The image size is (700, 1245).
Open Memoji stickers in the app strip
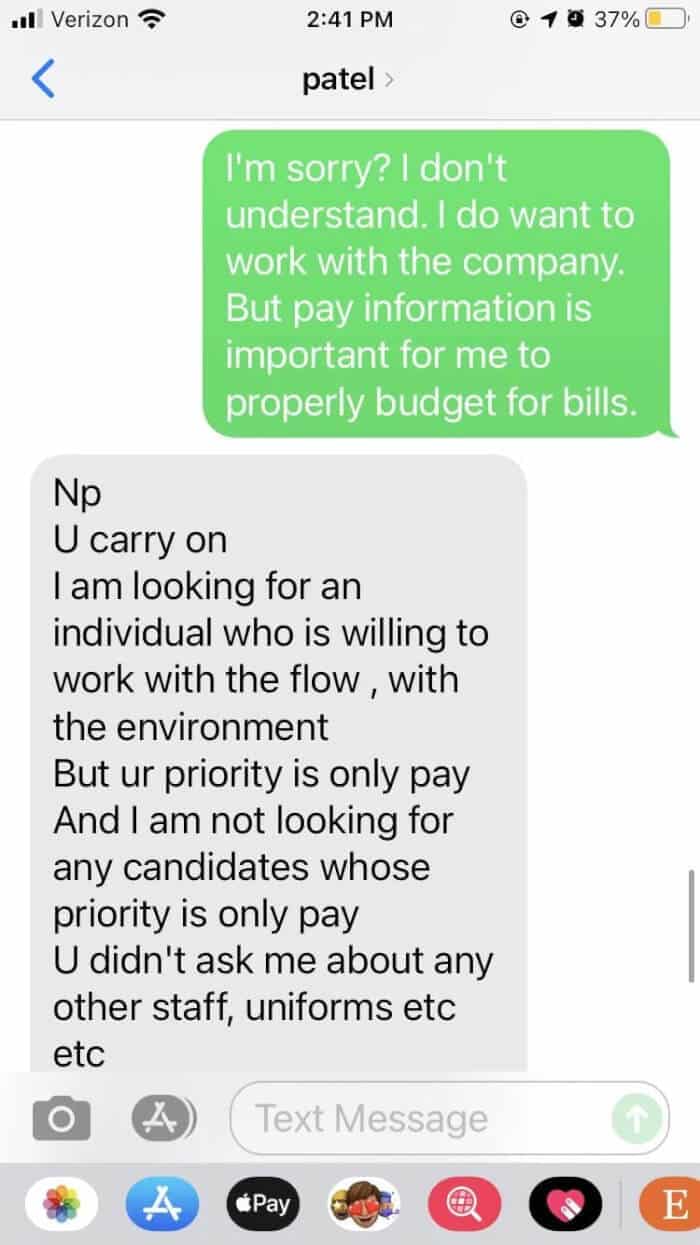[x=364, y=1203]
